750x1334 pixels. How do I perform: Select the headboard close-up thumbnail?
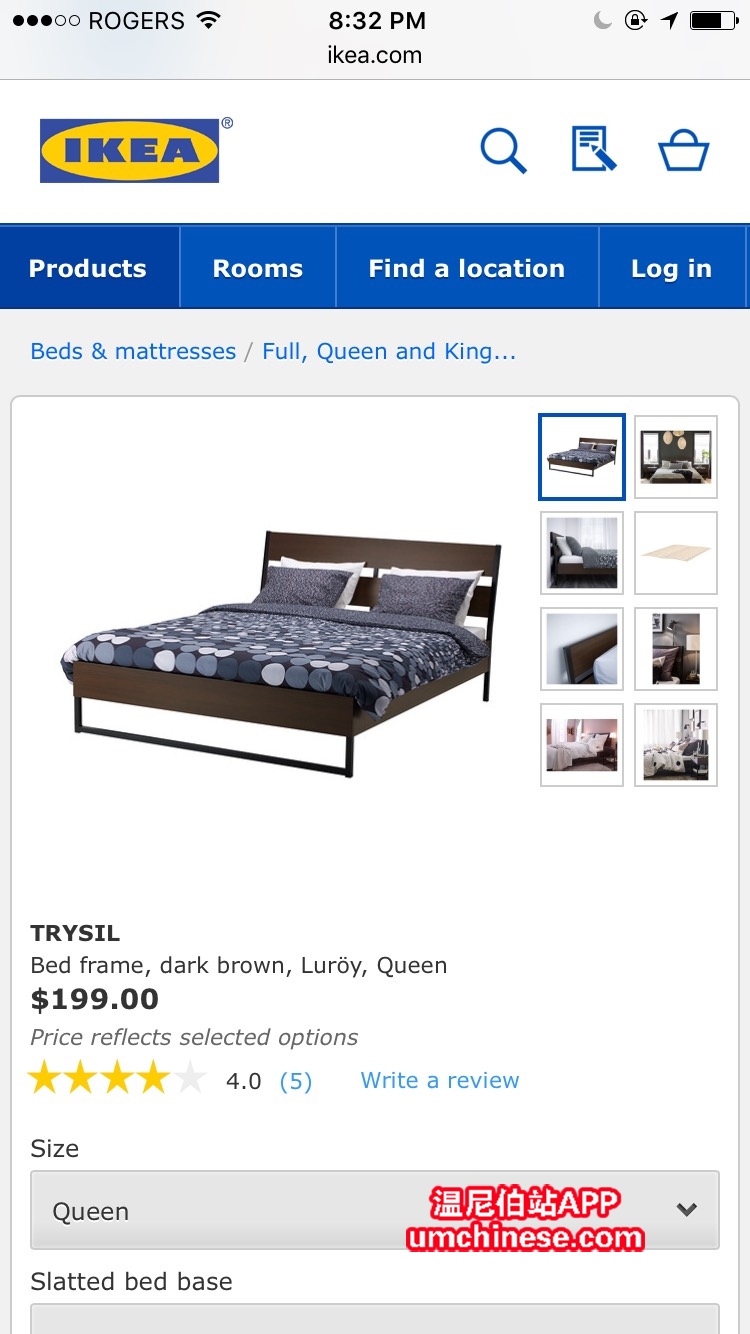[x=582, y=649]
